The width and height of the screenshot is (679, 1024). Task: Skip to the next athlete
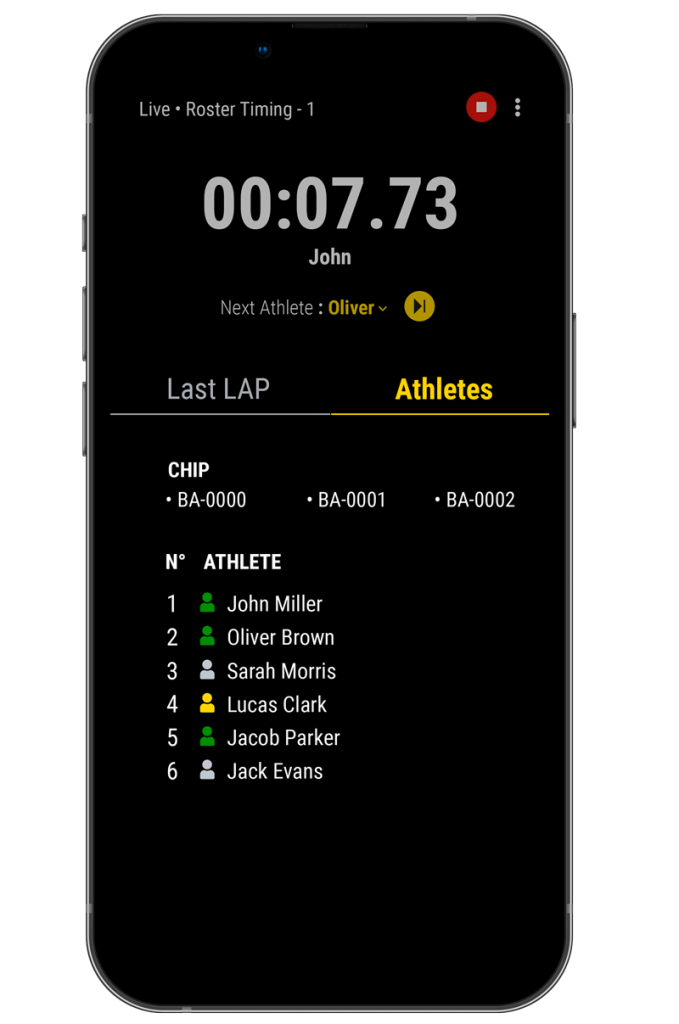pos(419,307)
